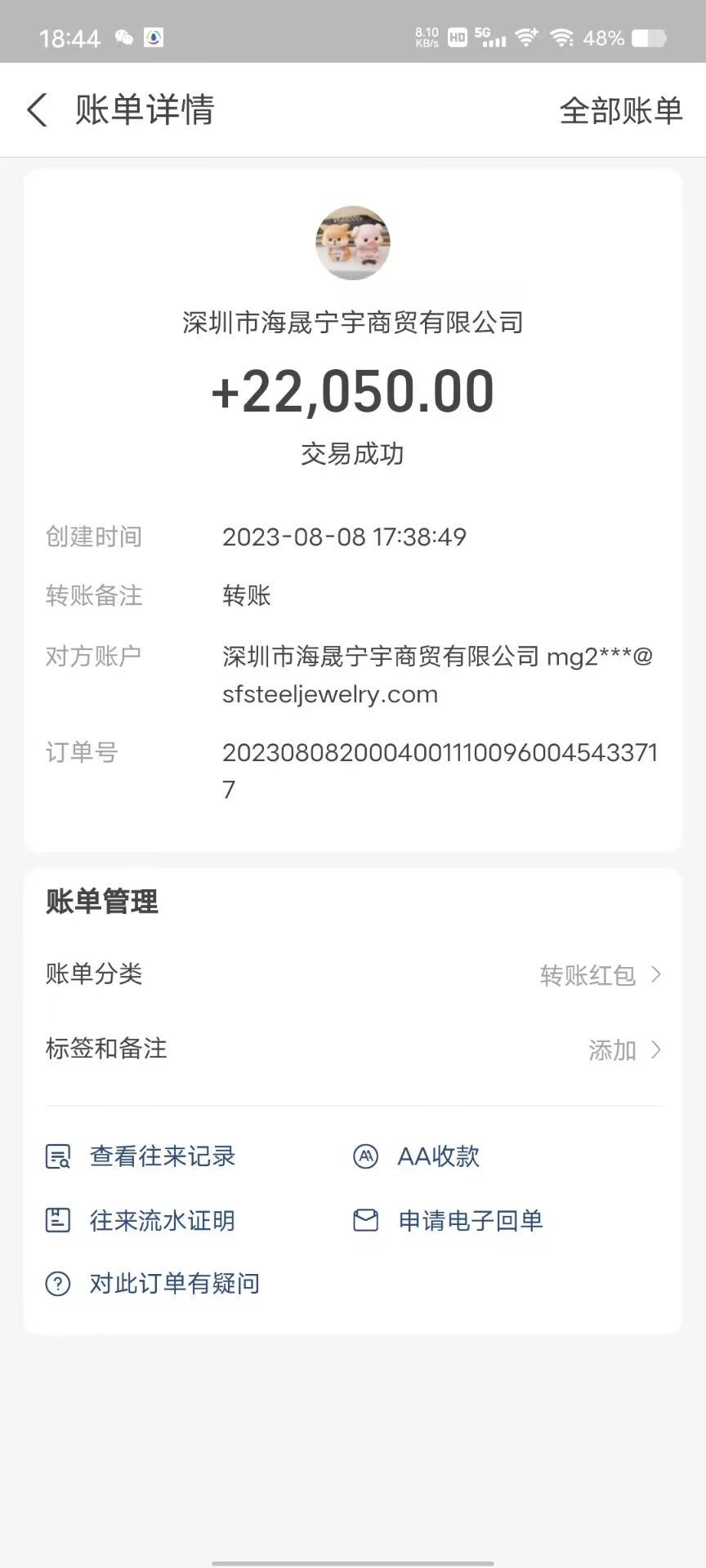Tap the merchant avatar picture
The width and height of the screenshot is (706, 1568).
pos(353,243)
